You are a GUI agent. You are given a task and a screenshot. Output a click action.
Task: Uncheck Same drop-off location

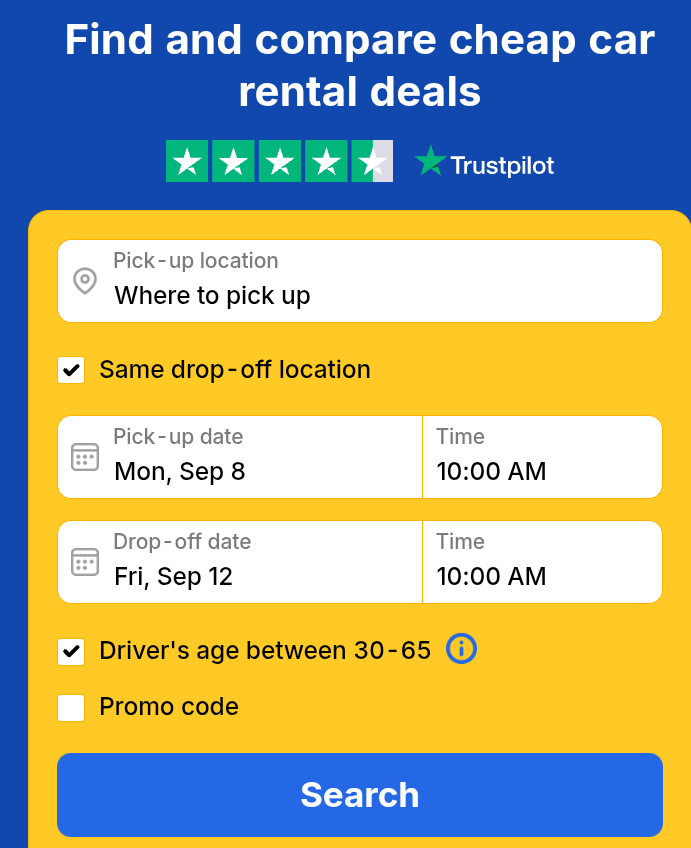click(x=71, y=370)
